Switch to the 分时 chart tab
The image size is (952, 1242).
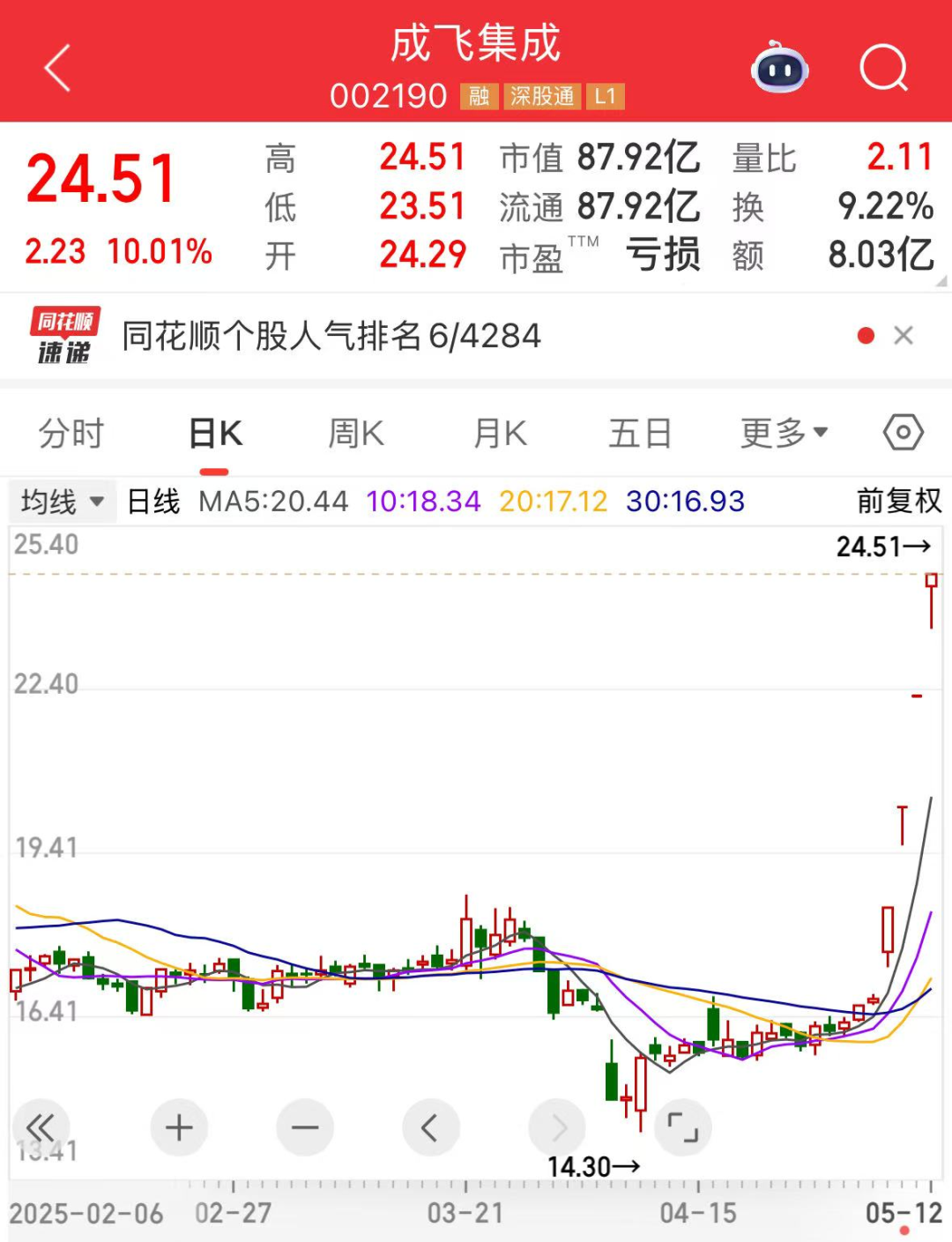tap(71, 434)
